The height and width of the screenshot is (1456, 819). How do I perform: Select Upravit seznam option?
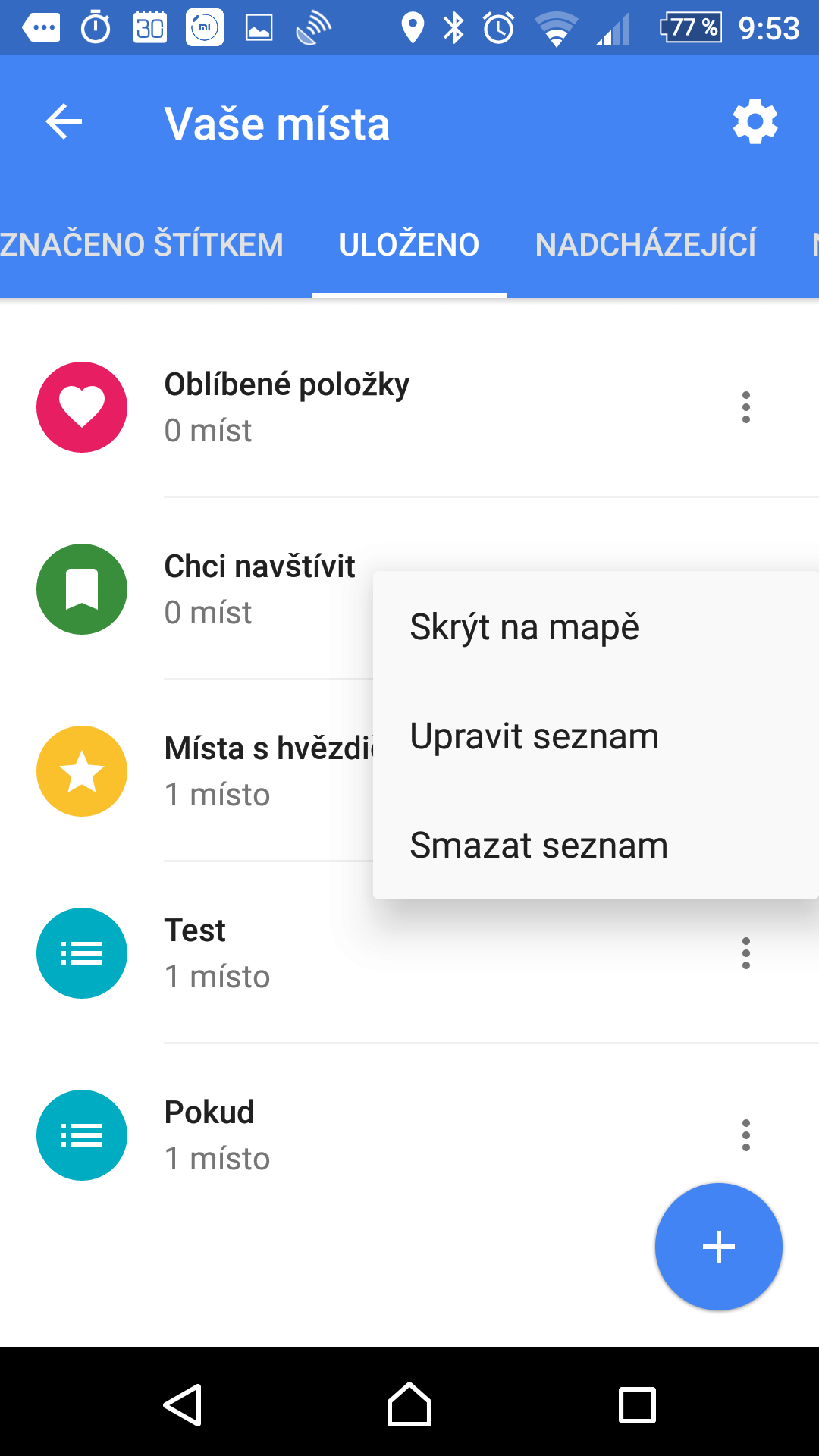[595, 736]
